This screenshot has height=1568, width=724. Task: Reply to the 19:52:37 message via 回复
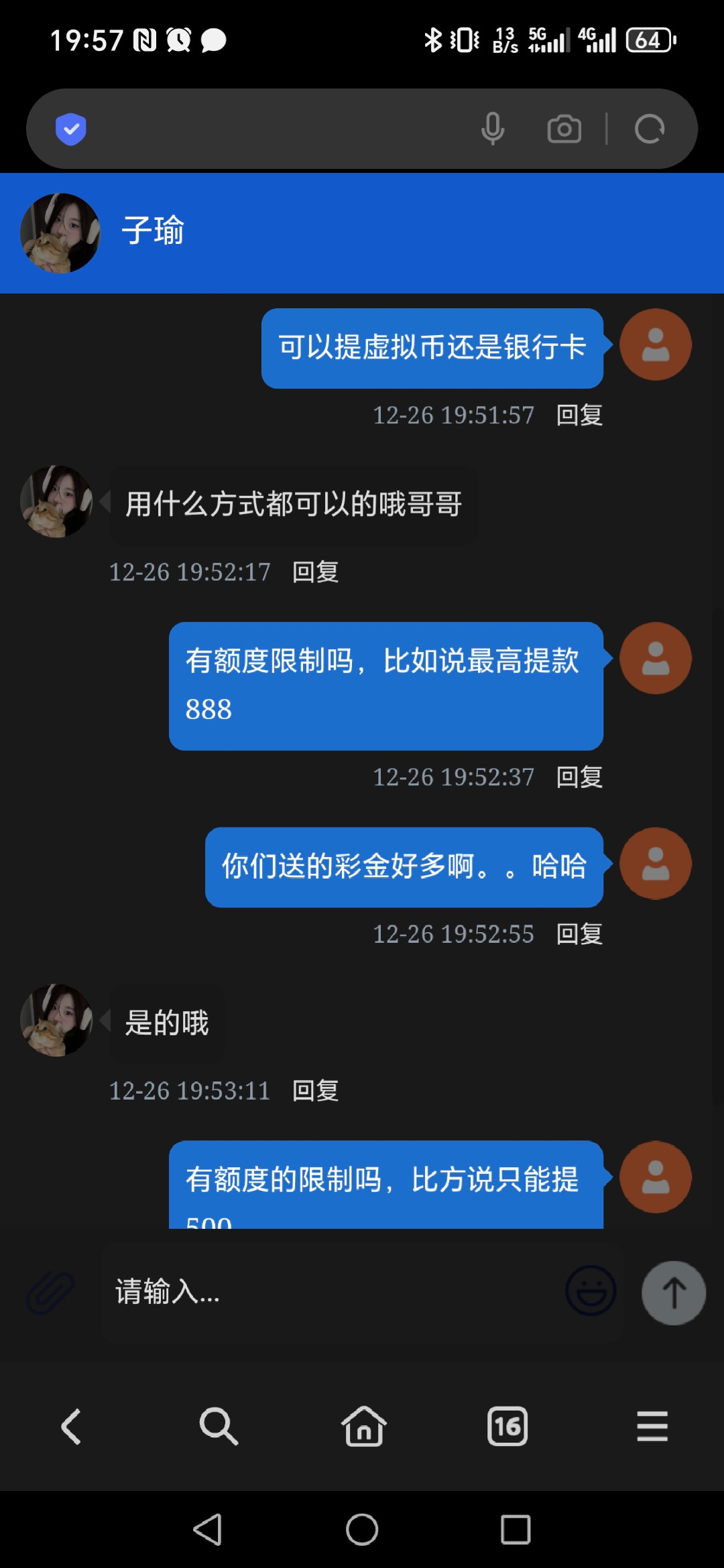579,777
